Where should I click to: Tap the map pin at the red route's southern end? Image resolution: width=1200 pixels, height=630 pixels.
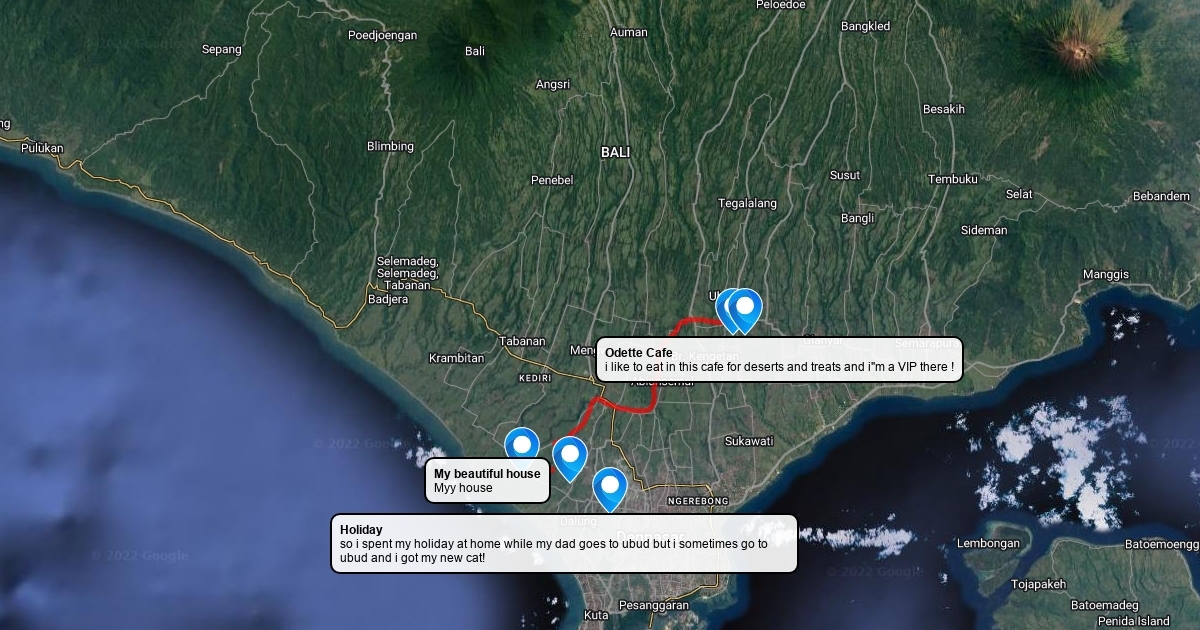tap(570, 458)
